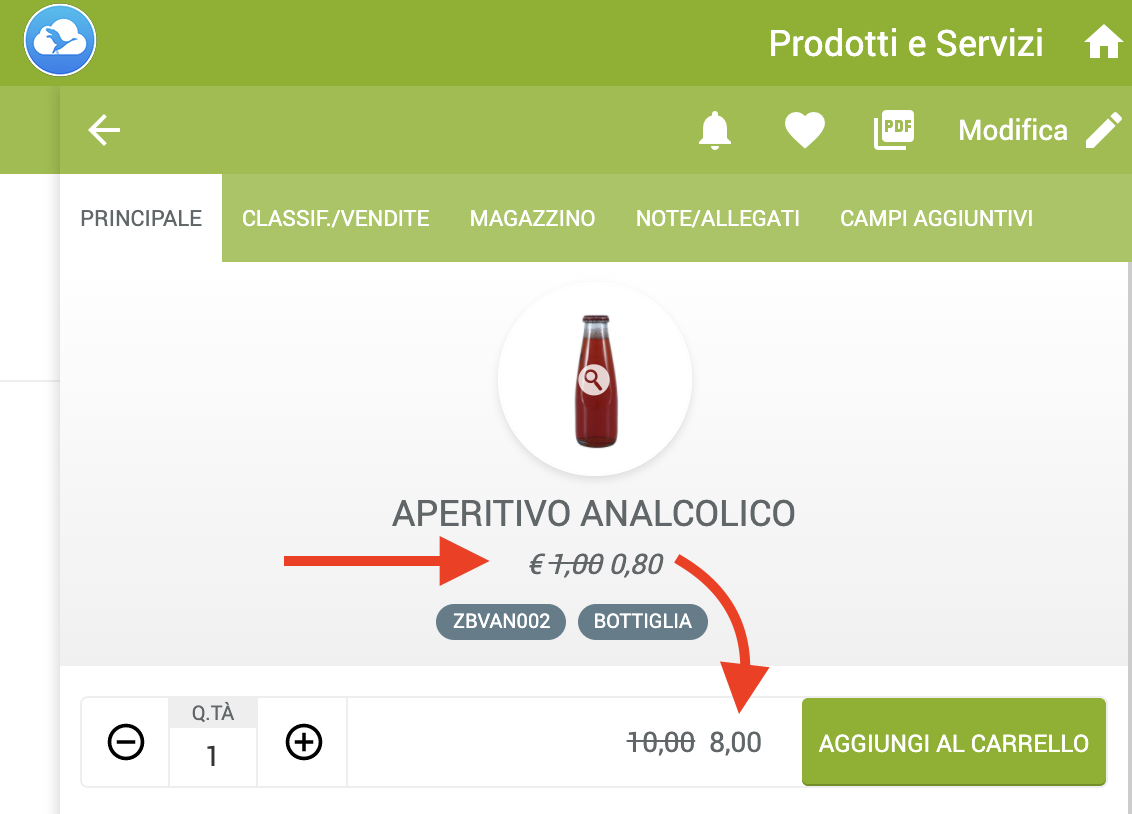Open the NOTE/ALLEGATI tab
1132x814 pixels.
[x=718, y=218]
